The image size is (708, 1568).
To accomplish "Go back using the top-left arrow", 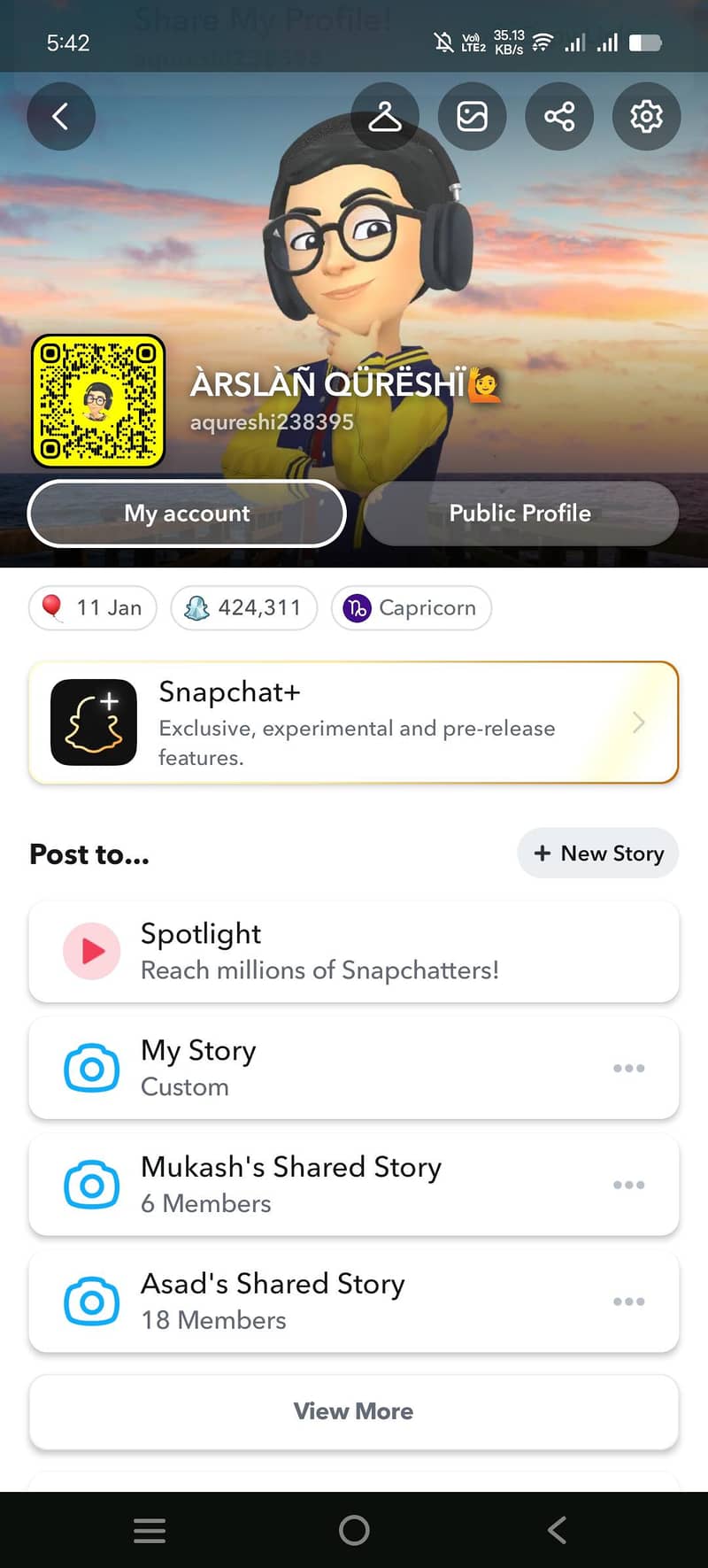I will [x=60, y=116].
